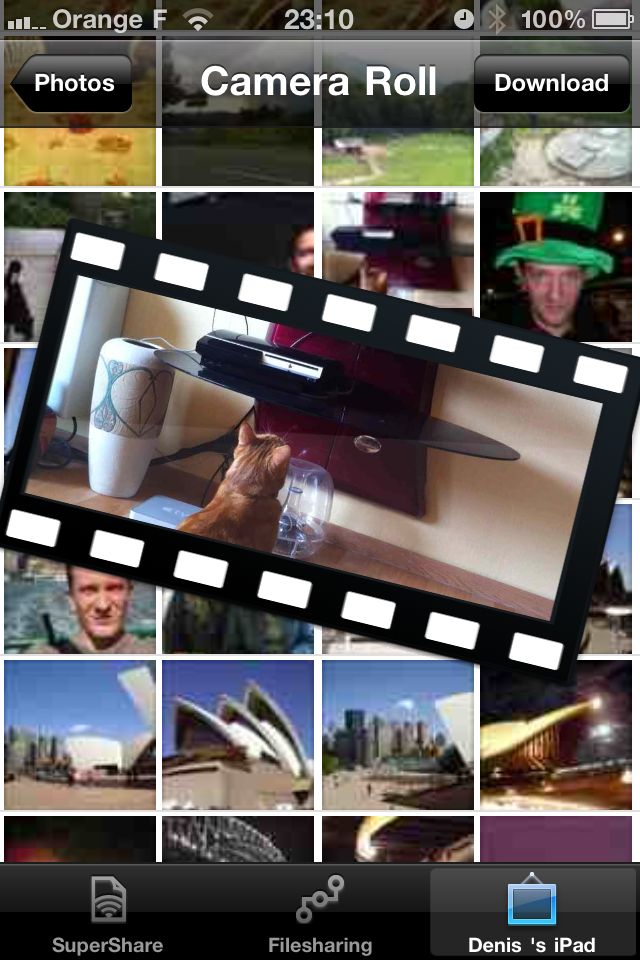The image size is (640, 960).
Task: Open the yellow flowers photo
Action: pyautogui.click(x=80, y=157)
